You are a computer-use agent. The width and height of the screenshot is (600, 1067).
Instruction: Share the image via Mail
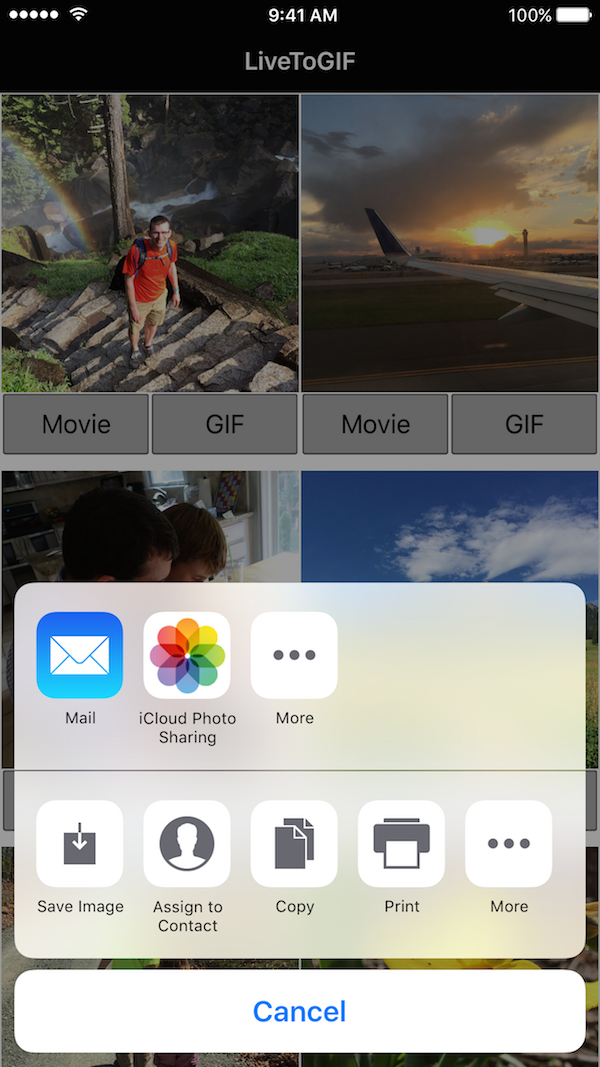point(80,655)
